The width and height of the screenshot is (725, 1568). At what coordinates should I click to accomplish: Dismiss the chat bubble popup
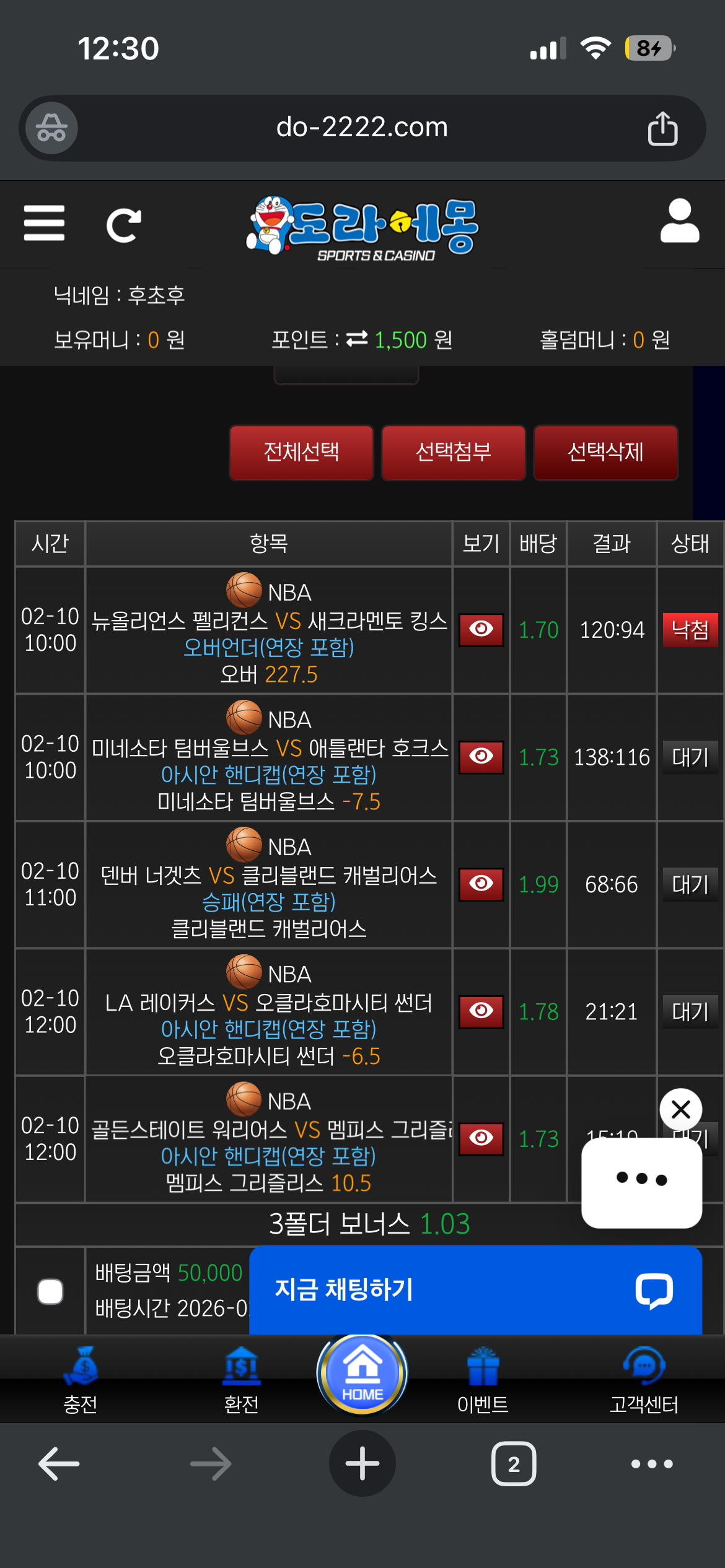[x=680, y=1109]
